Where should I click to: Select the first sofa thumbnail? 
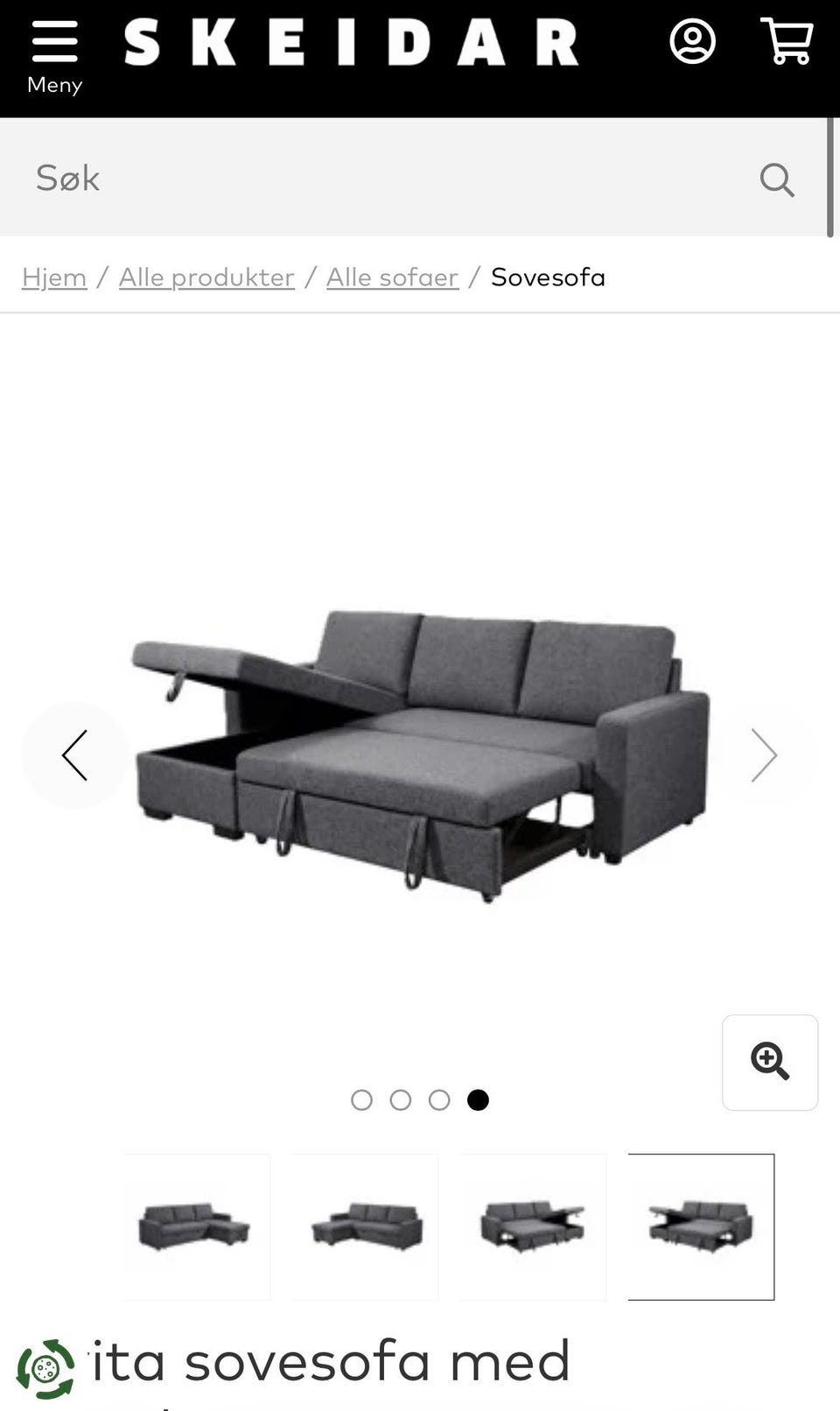click(196, 1226)
